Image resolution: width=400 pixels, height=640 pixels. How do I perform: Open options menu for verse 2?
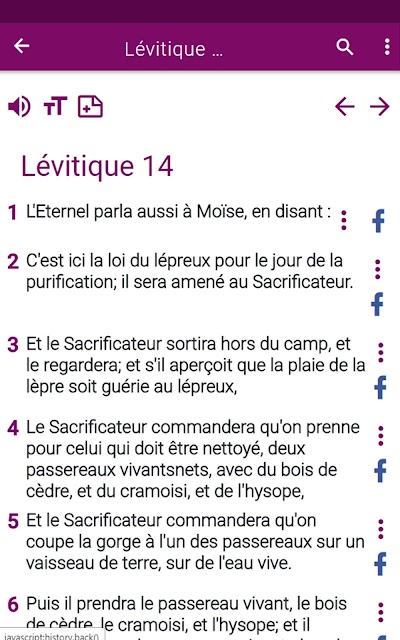pos(378,269)
